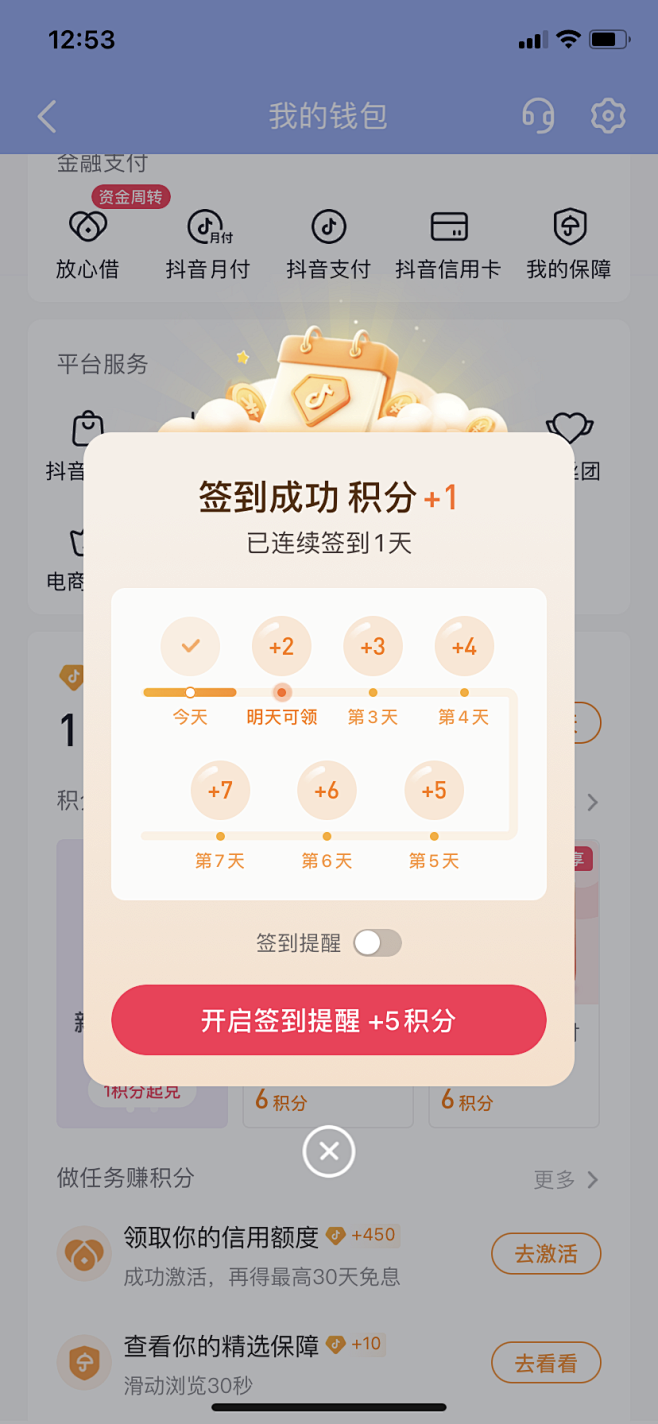Tap 去激活 for credit limit task
658x1424 pixels.
pos(546,1253)
